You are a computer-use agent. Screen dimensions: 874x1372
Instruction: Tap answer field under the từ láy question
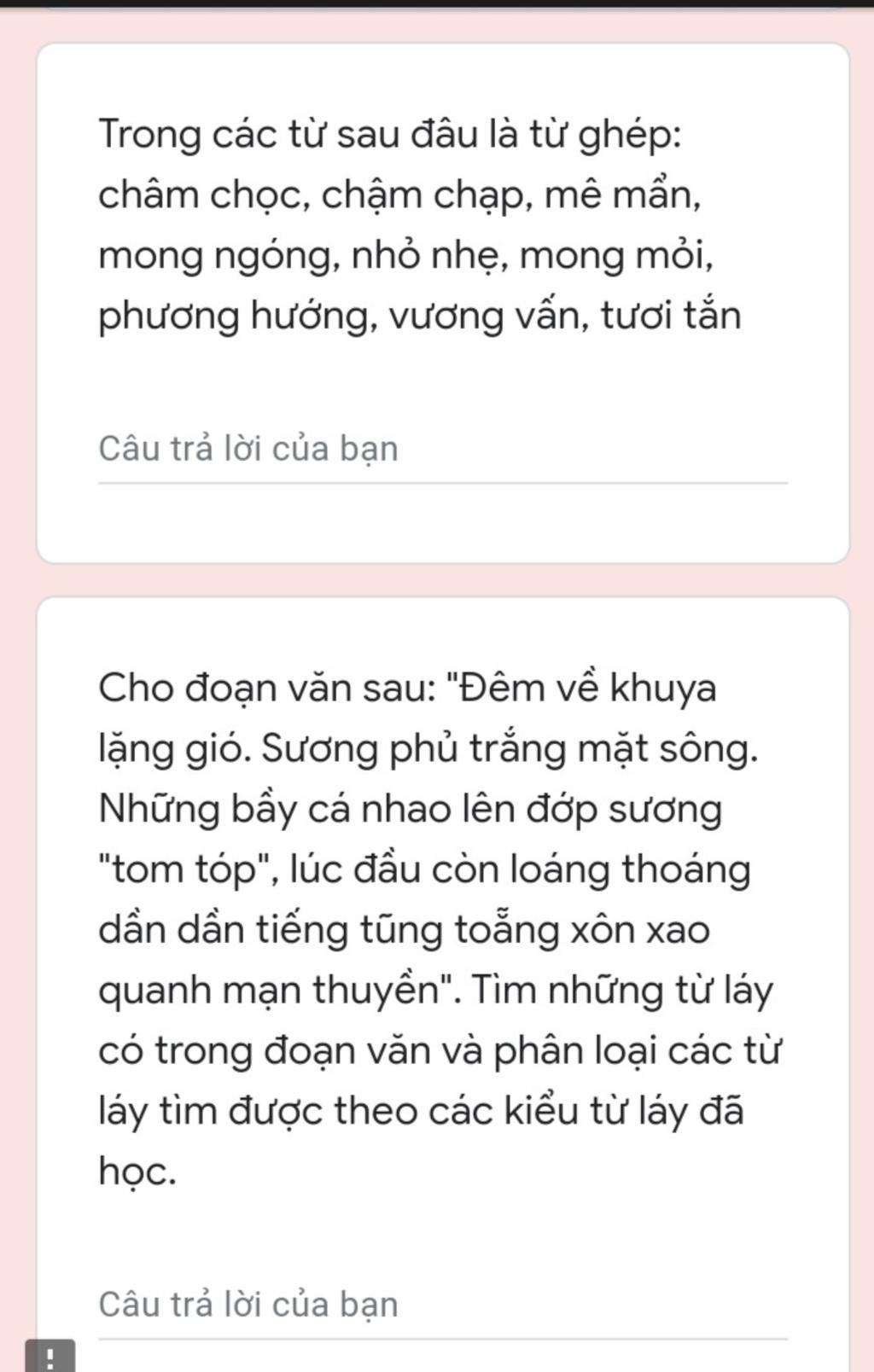(x=441, y=1305)
